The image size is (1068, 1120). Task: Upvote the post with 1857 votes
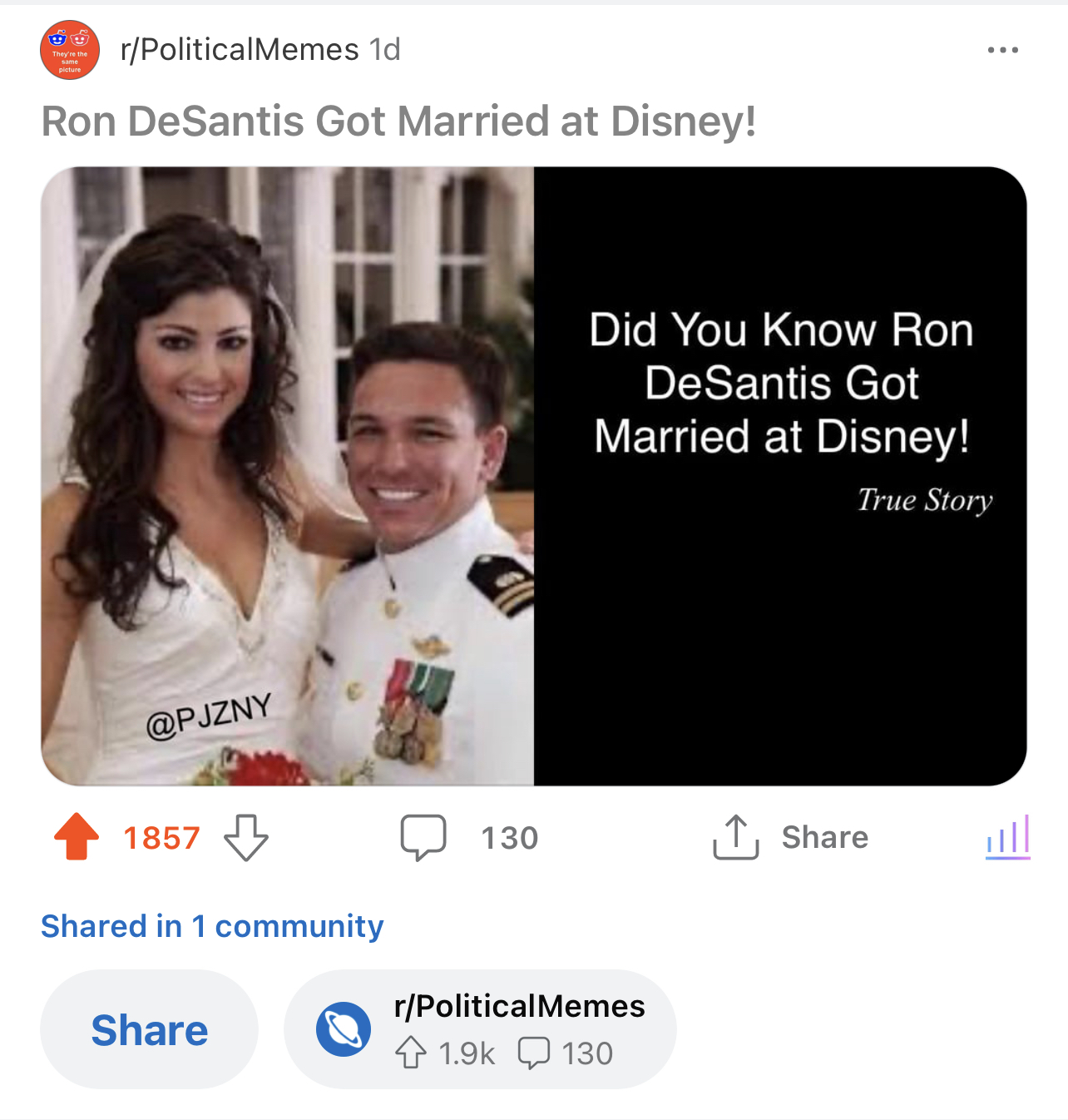(77, 836)
